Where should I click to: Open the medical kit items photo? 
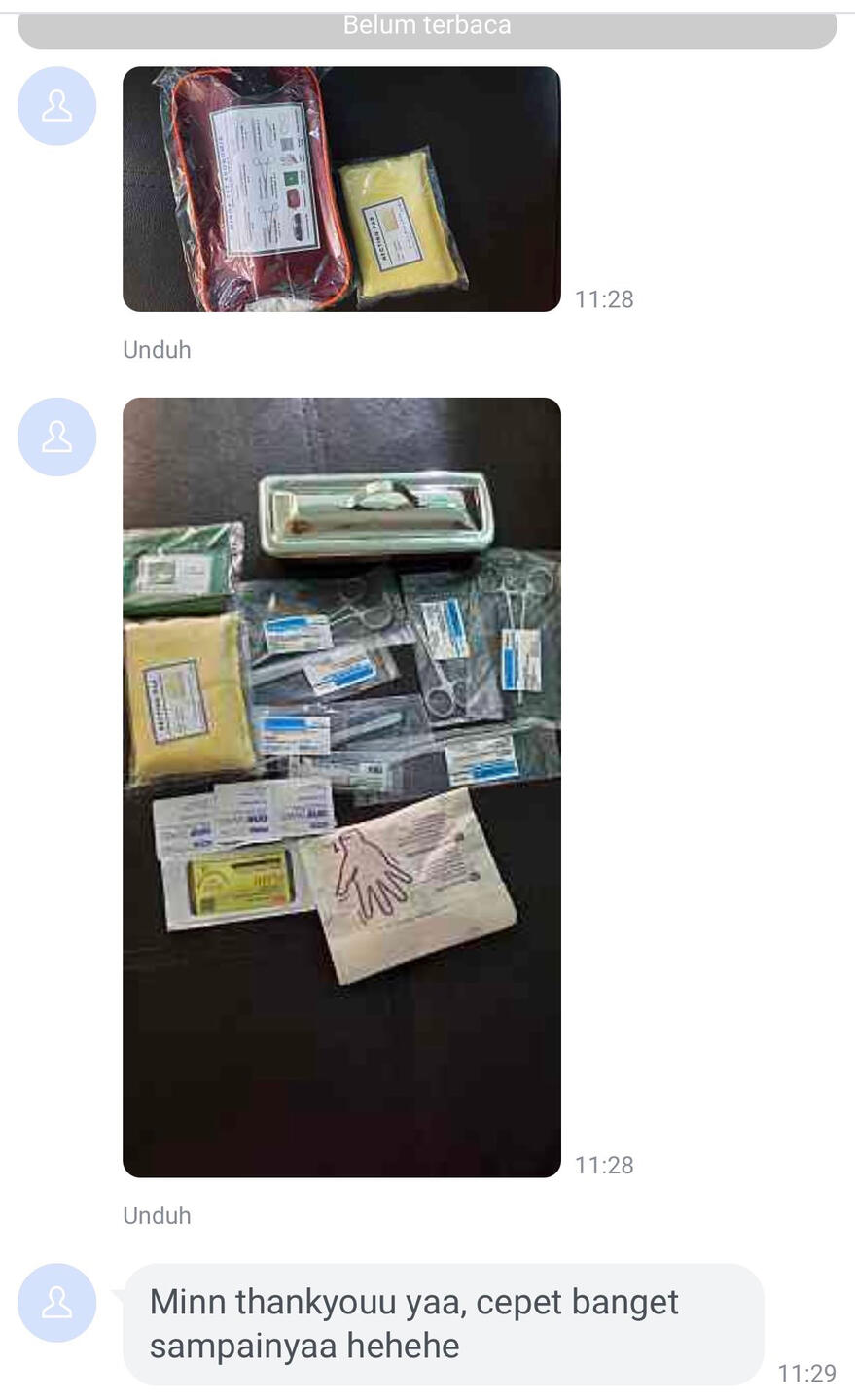pyautogui.click(x=341, y=787)
